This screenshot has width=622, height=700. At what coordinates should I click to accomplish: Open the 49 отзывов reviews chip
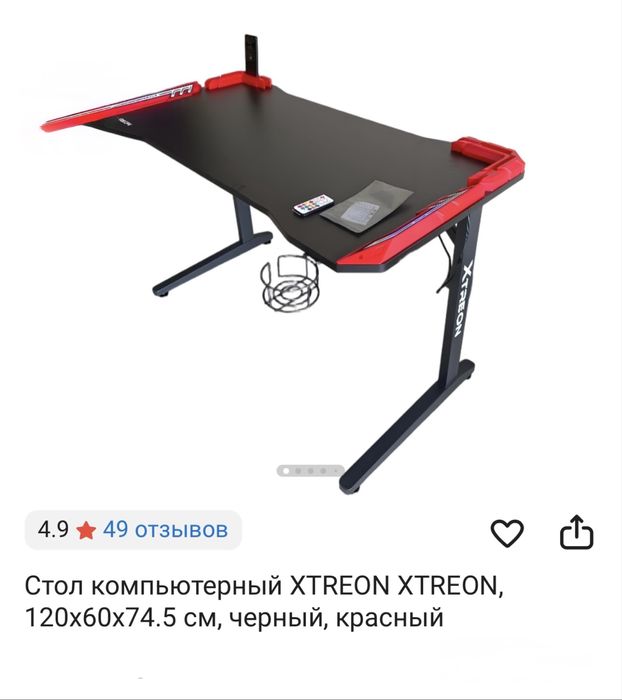coord(133,529)
